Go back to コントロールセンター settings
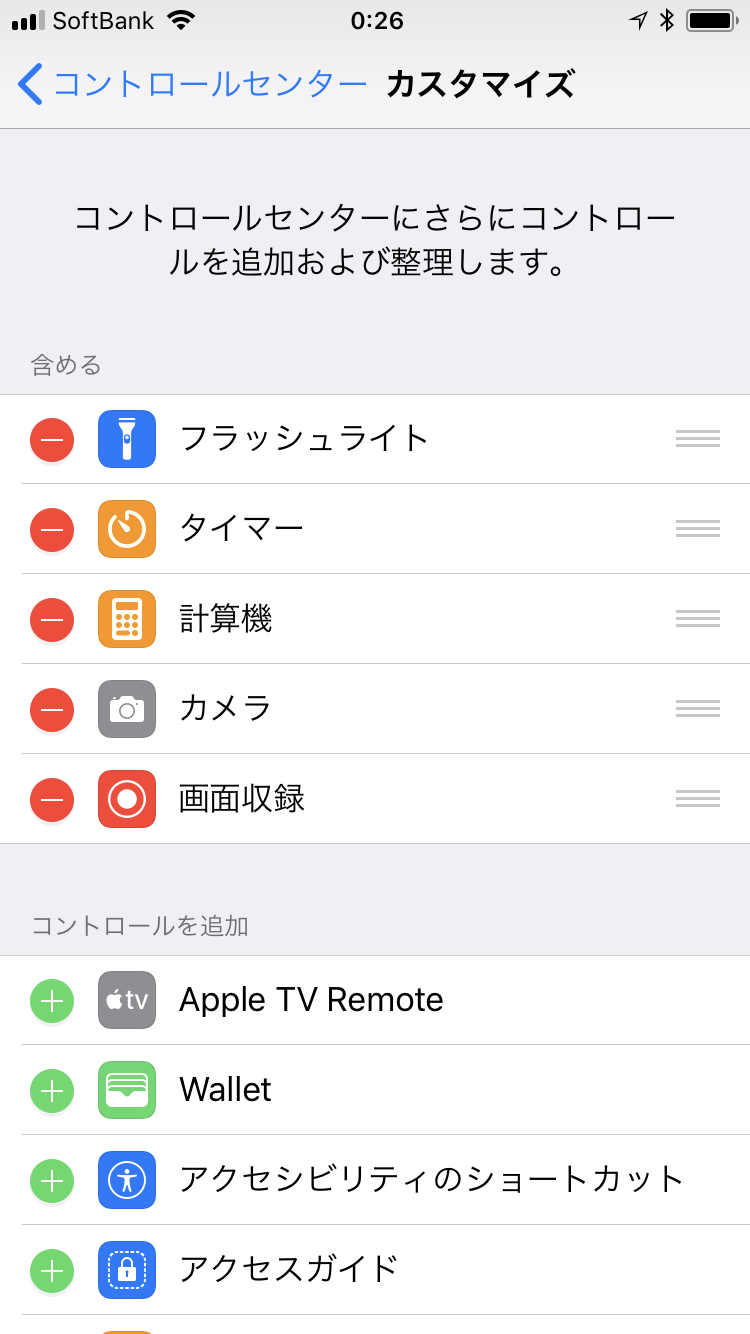This screenshot has height=1334, width=750. click(190, 85)
